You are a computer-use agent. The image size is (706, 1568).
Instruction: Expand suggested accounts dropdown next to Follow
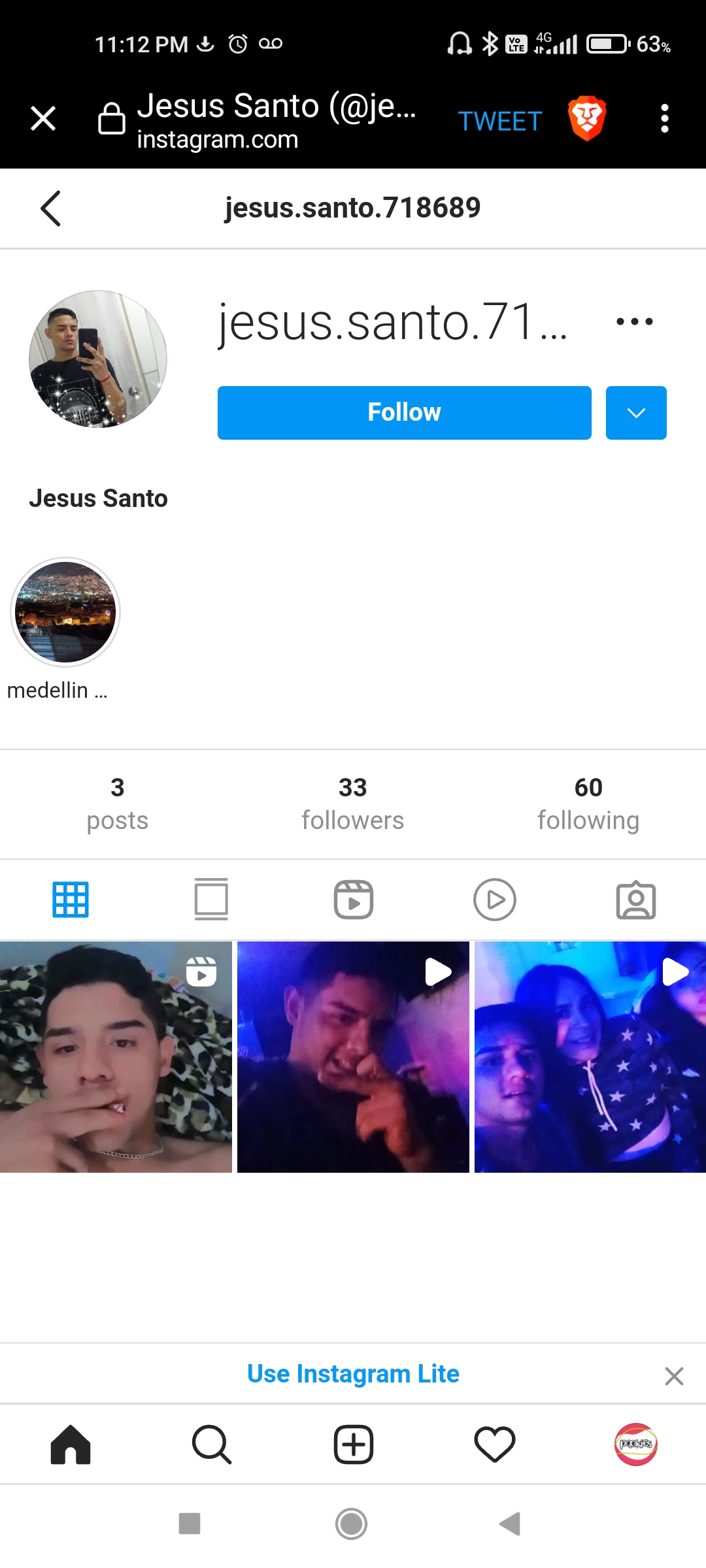click(635, 413)
